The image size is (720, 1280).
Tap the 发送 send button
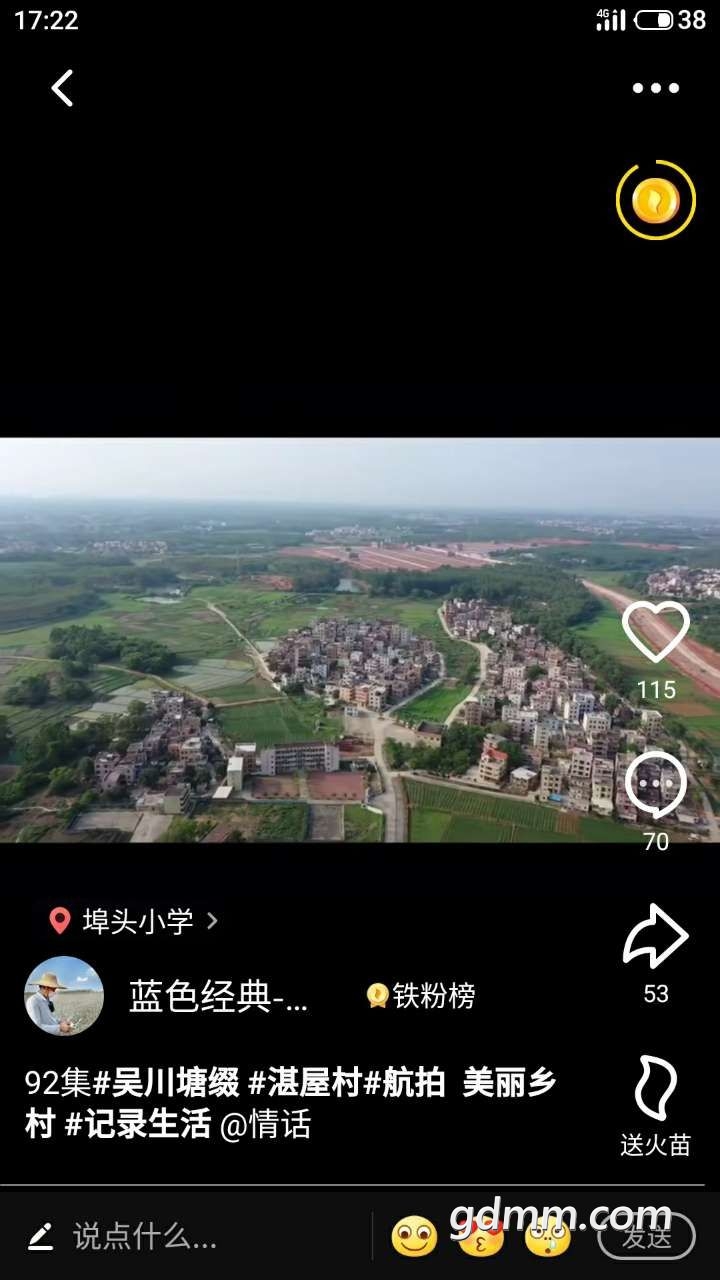pyautogui.click(x=646, y=1237)
